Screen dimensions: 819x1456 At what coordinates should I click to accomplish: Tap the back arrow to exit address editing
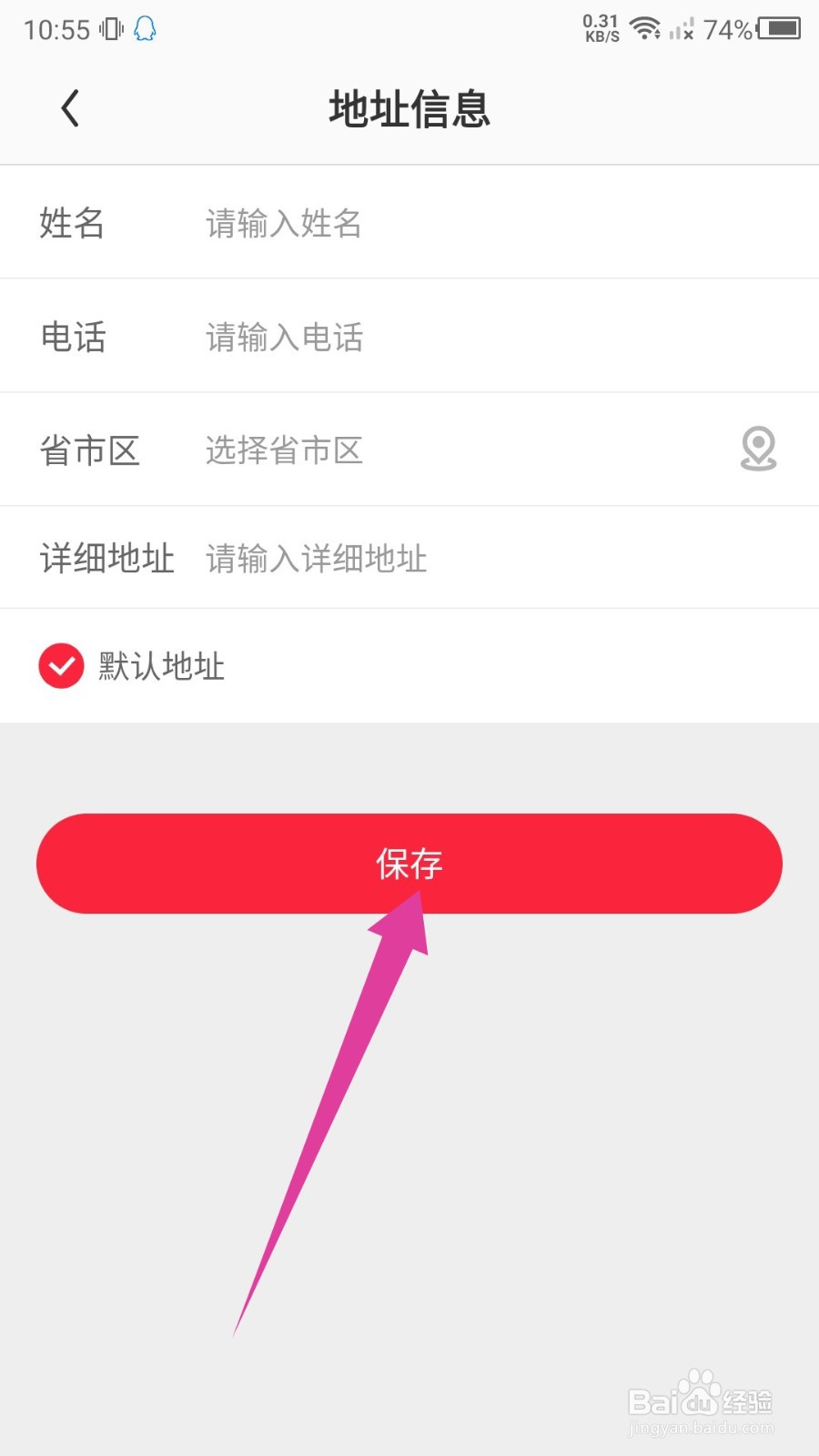coord(71,106)
